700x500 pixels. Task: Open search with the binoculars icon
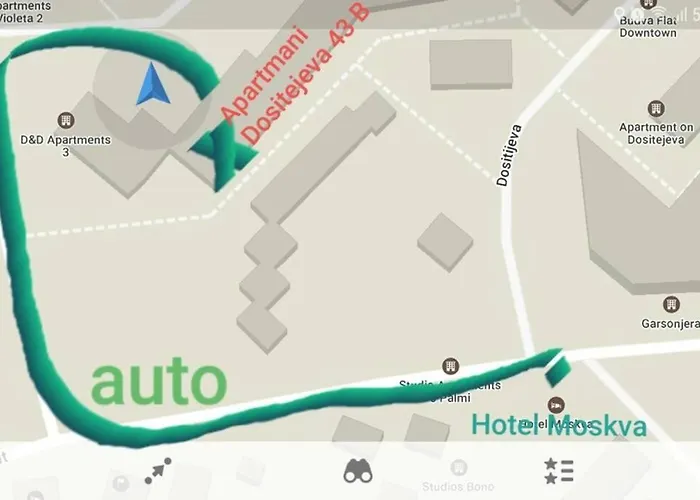click(358, 471)
